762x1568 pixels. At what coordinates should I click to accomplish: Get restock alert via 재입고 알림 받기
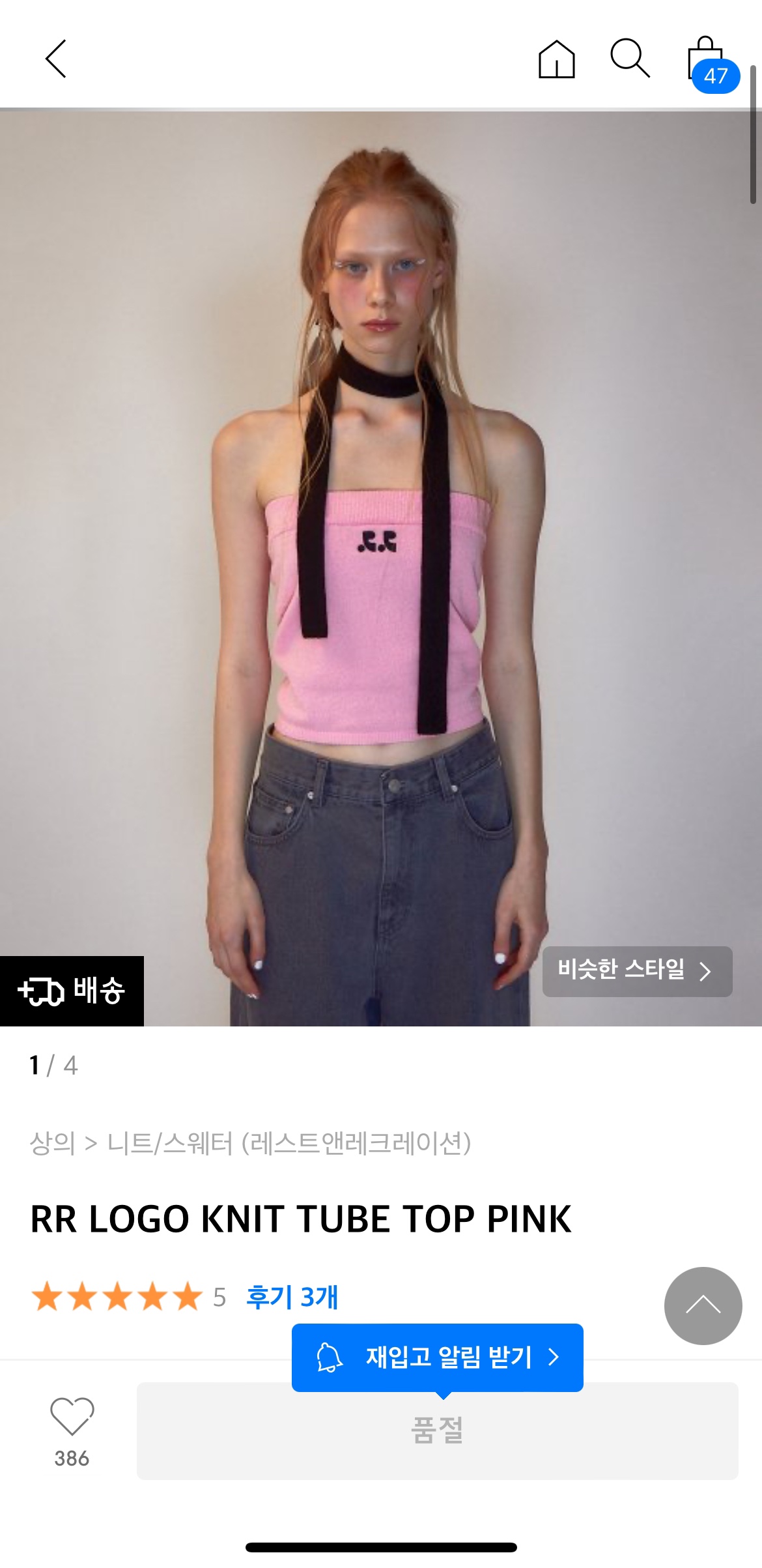pos(437,1358)
